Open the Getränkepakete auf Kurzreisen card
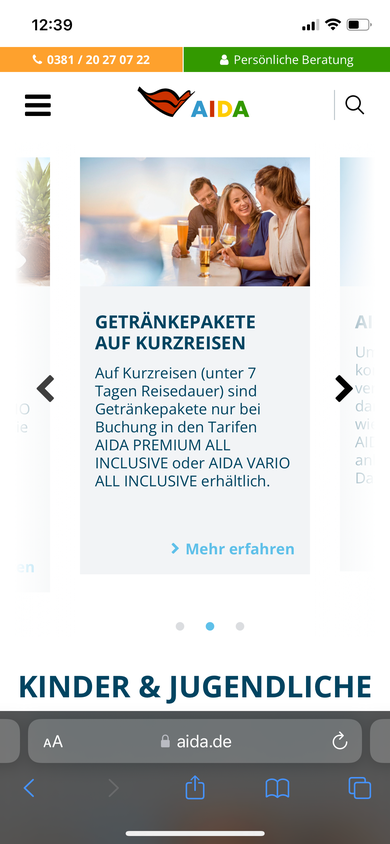This screenshot has width=390, height=844. (x=195, y=365)
